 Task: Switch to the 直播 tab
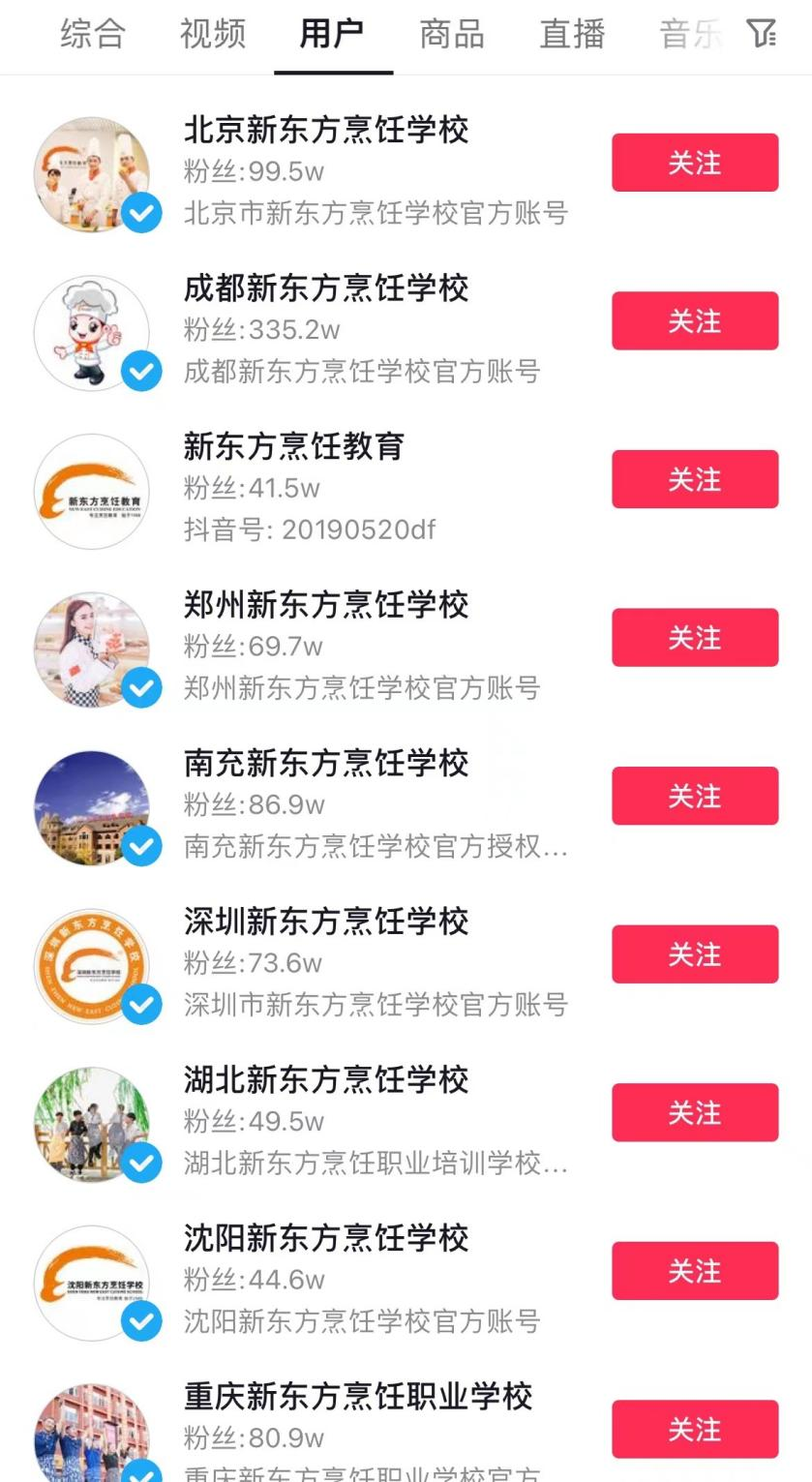pos(572,34)
